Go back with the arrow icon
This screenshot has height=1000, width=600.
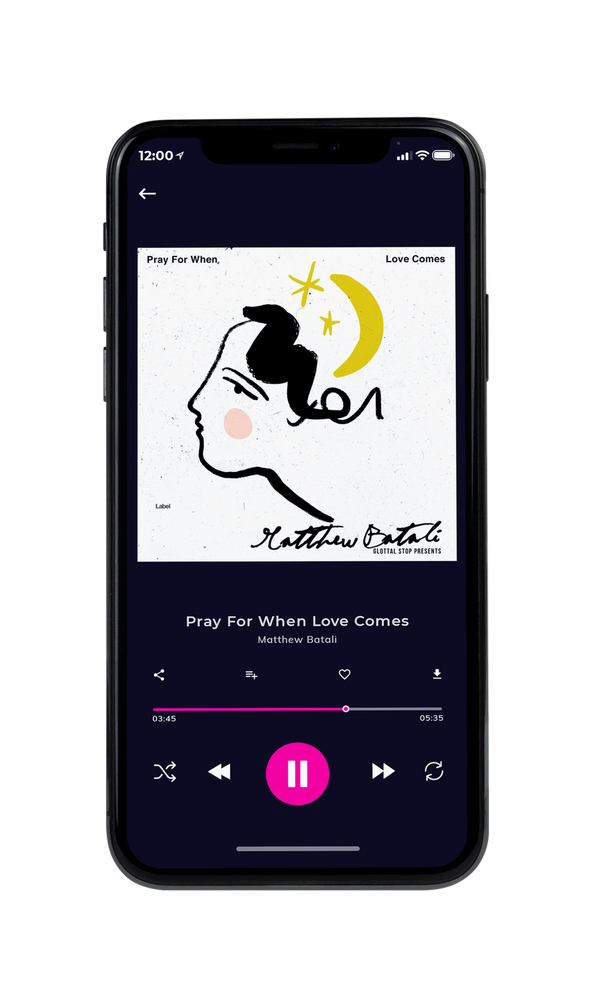coord(147,194)
